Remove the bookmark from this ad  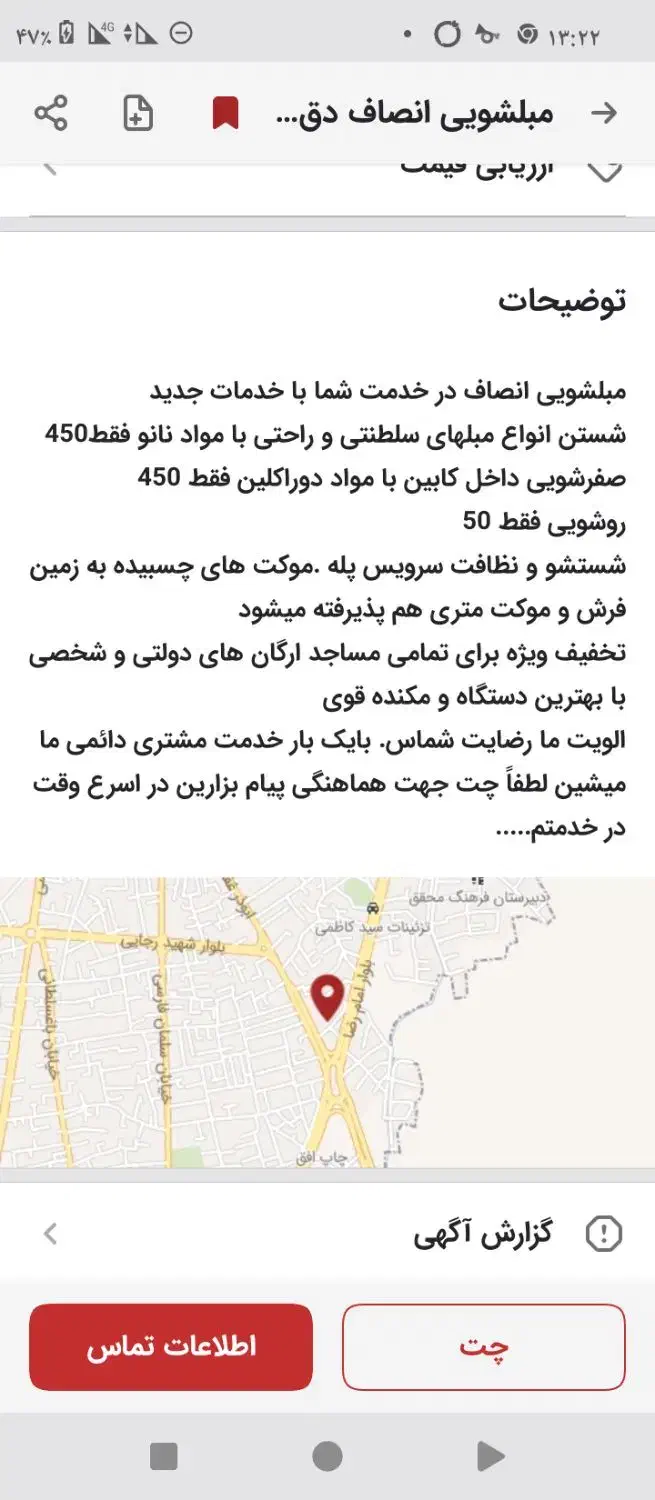coord(225,113)
